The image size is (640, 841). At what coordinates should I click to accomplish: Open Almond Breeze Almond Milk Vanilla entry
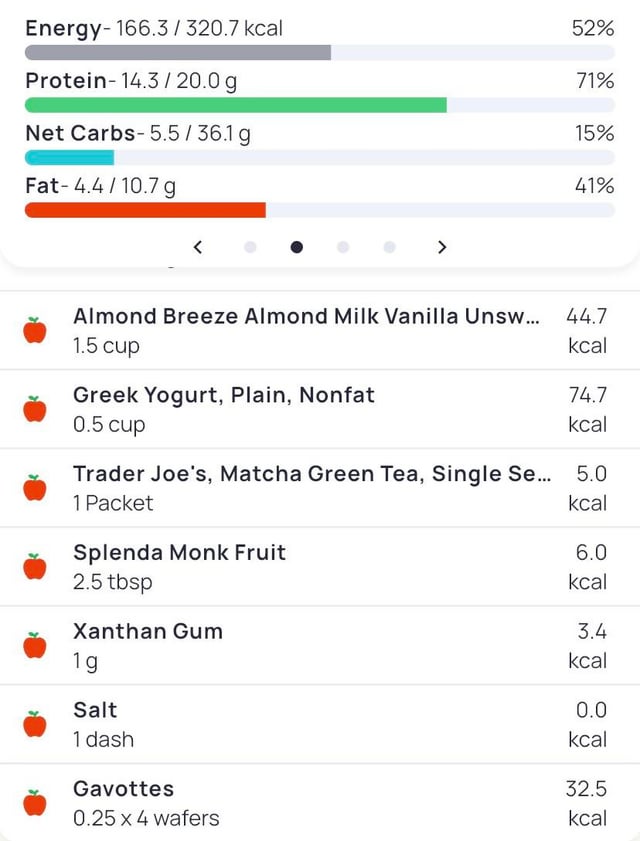(x=306, y=331)
